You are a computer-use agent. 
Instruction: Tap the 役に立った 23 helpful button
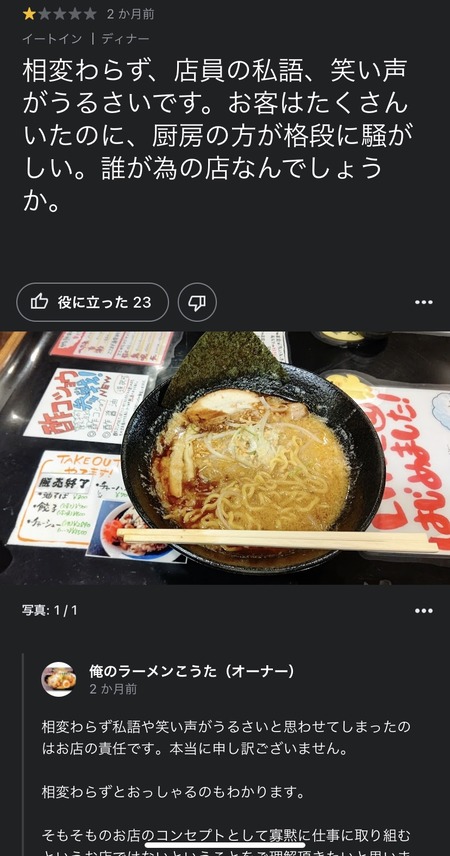92,302
